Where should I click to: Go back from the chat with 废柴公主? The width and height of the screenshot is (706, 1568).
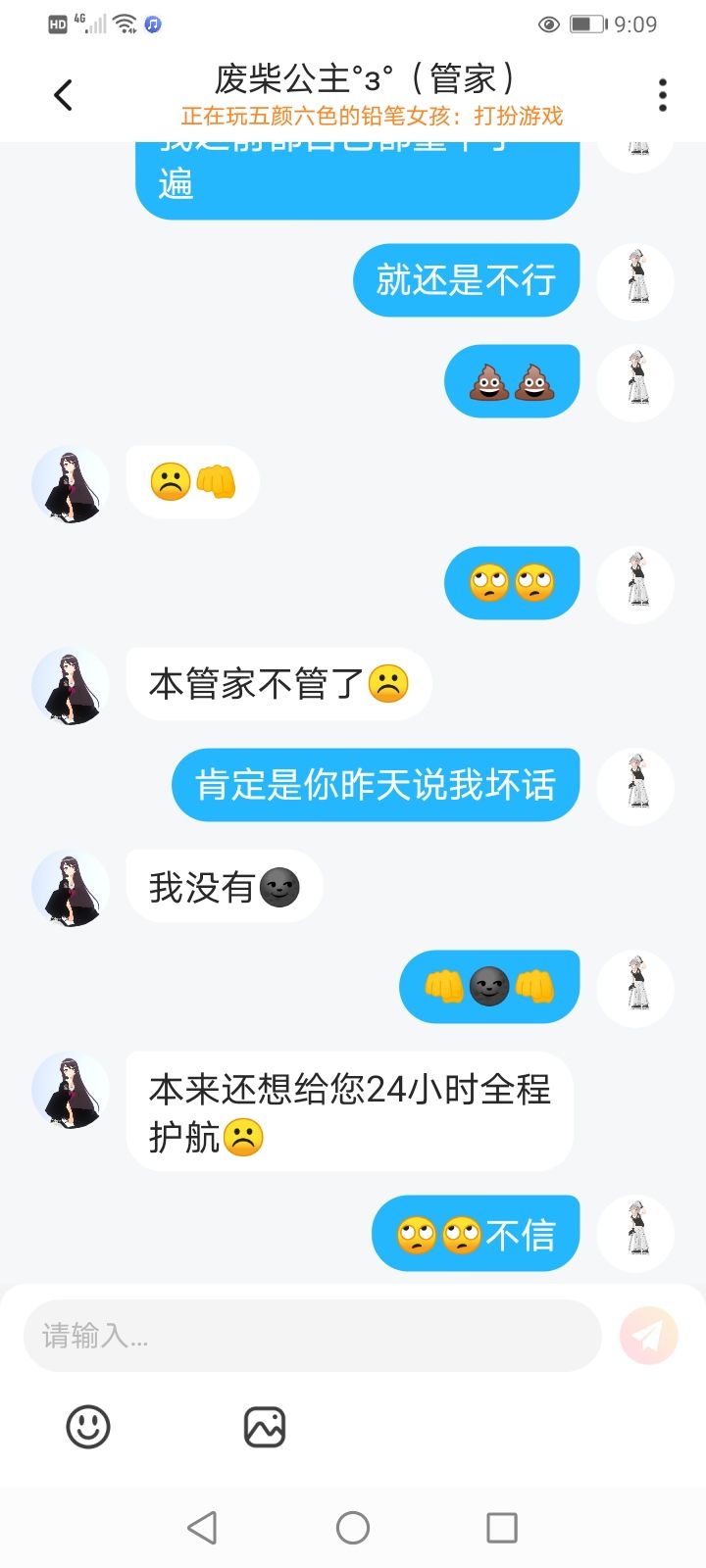pyautogui.click(x=64, y=95)
